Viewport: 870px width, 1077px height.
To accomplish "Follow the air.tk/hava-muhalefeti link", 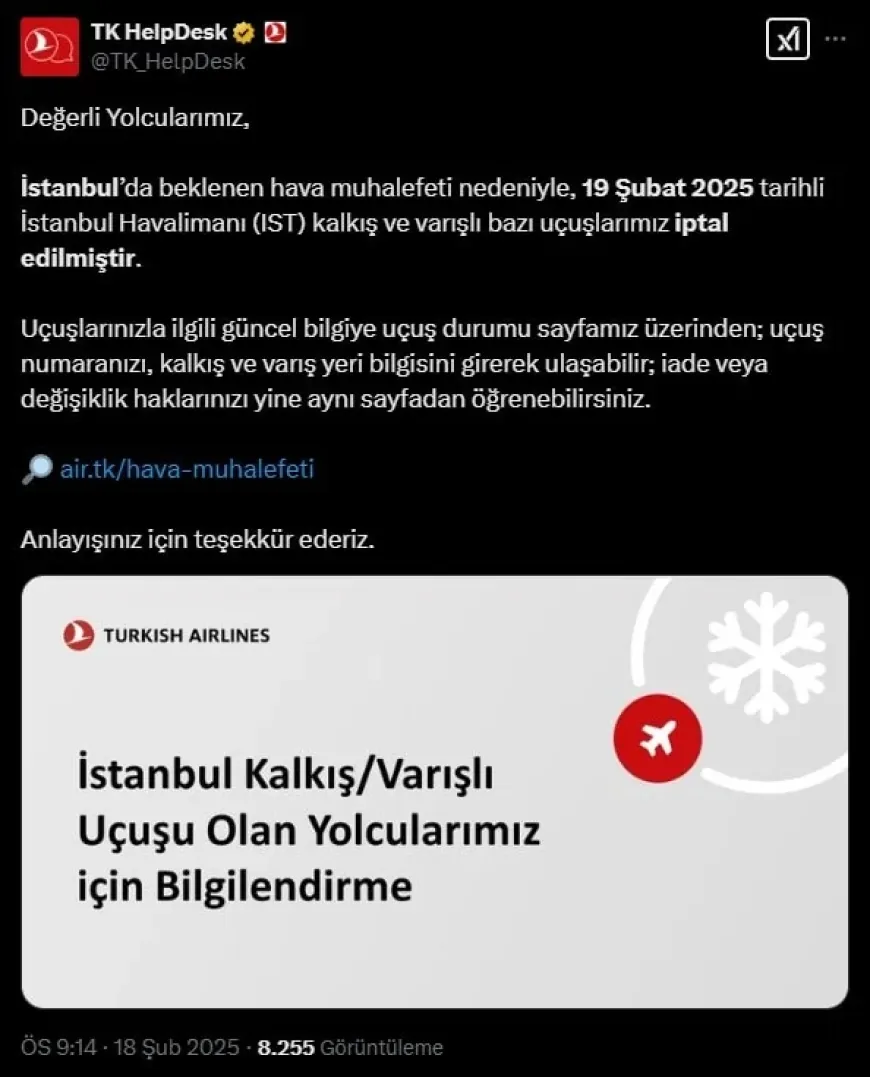I will click(187, 469).
